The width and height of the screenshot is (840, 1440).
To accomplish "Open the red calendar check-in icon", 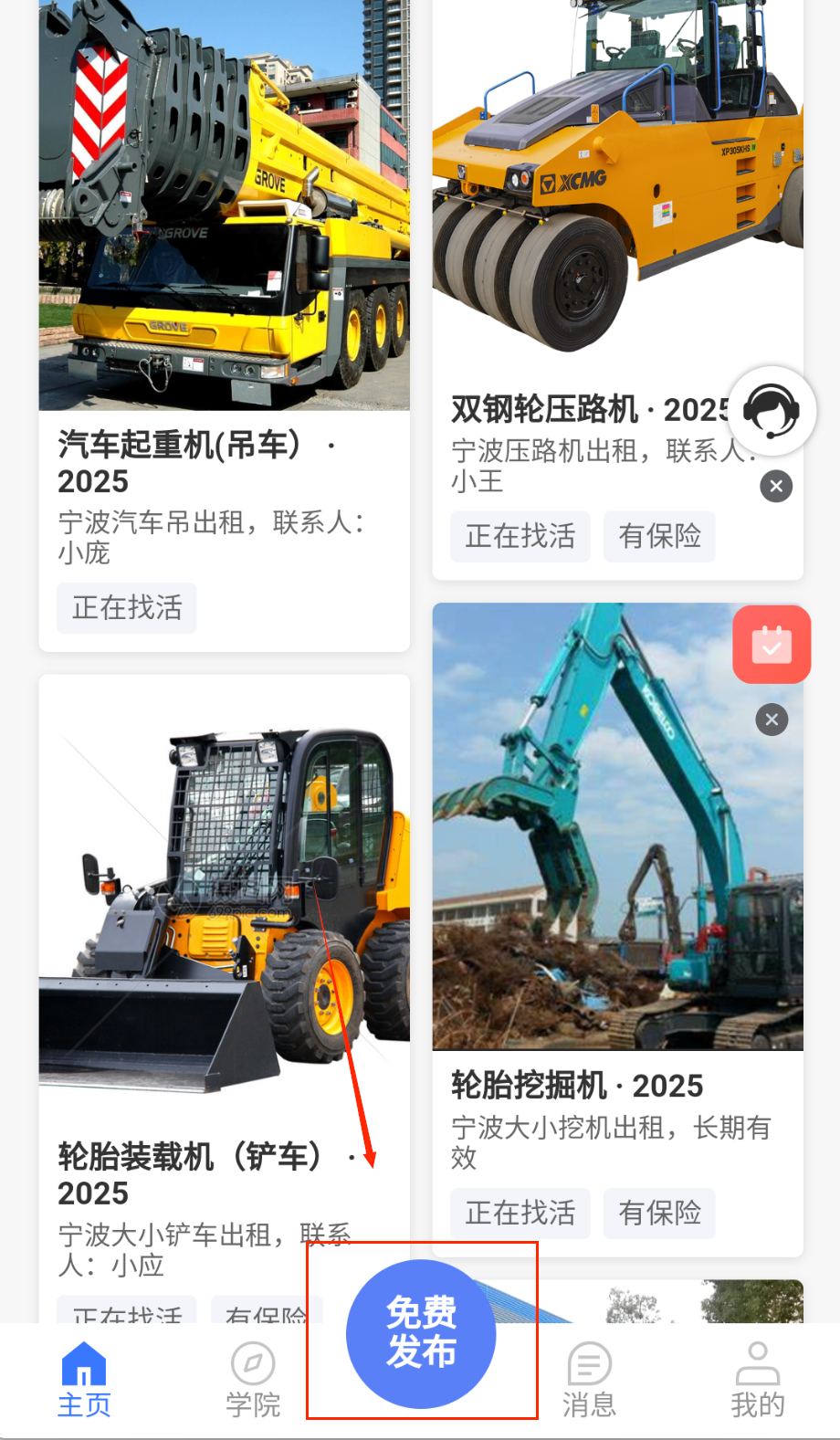I will pos(772,644).
